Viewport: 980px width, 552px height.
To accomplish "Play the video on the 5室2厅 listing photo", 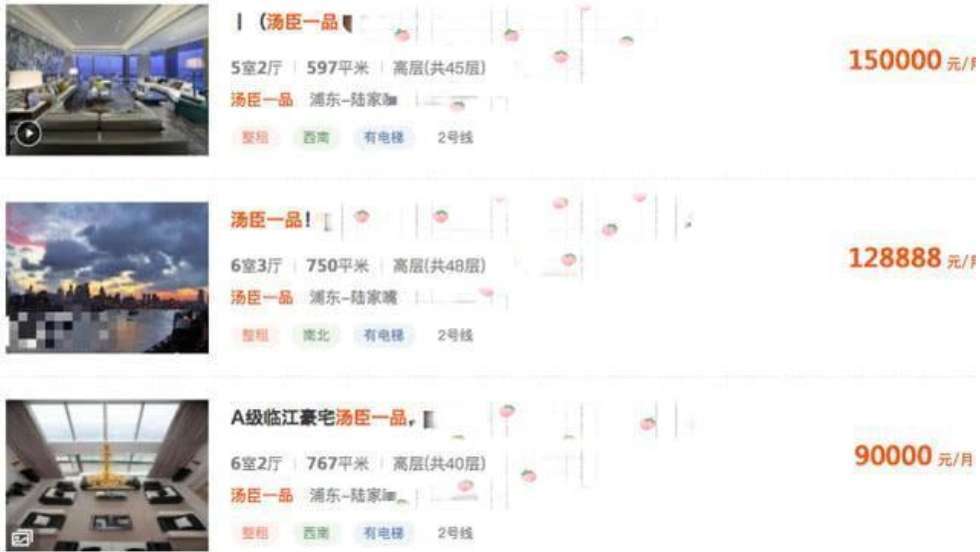I will tap(29, 132).
